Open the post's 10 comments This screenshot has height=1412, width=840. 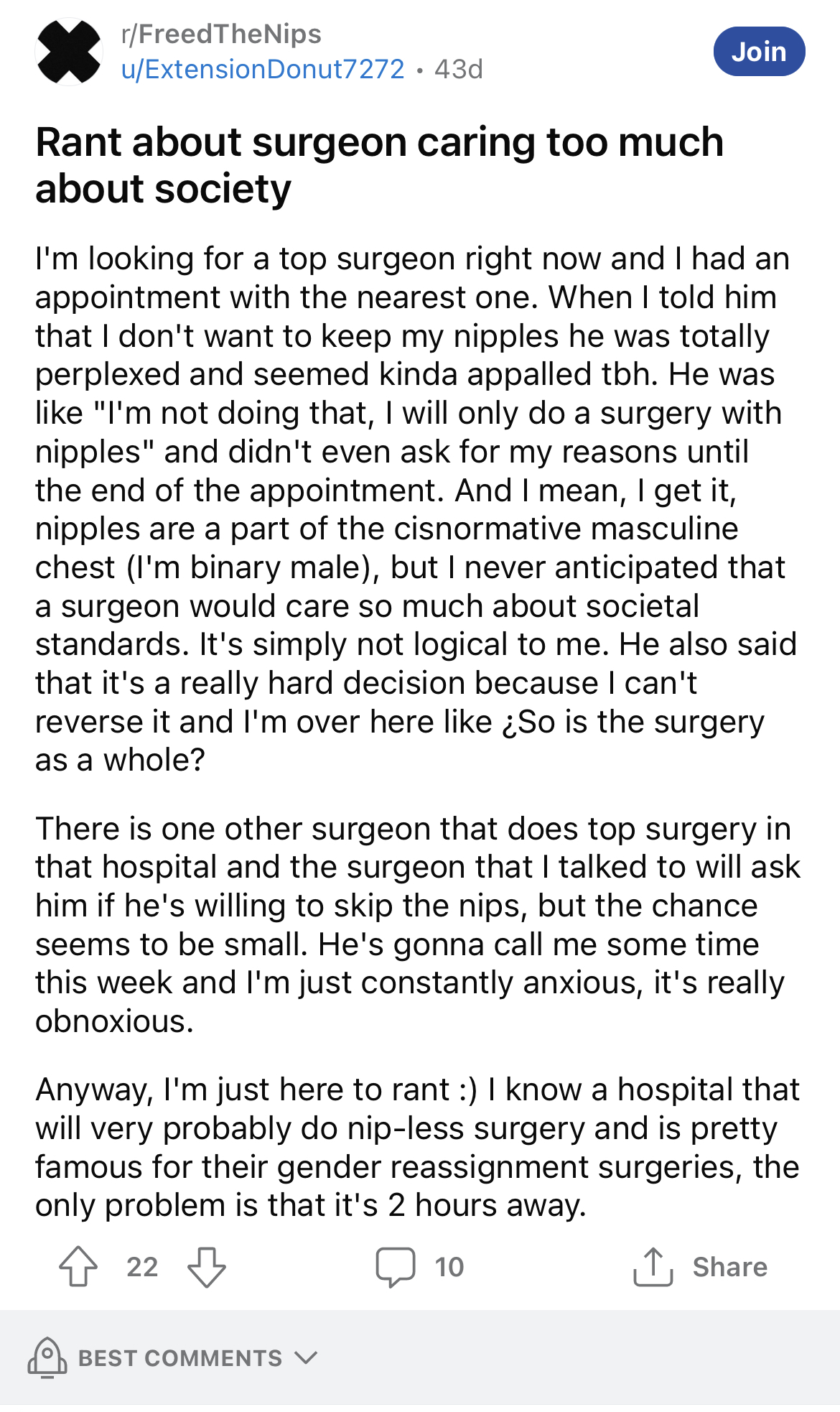420,1266
